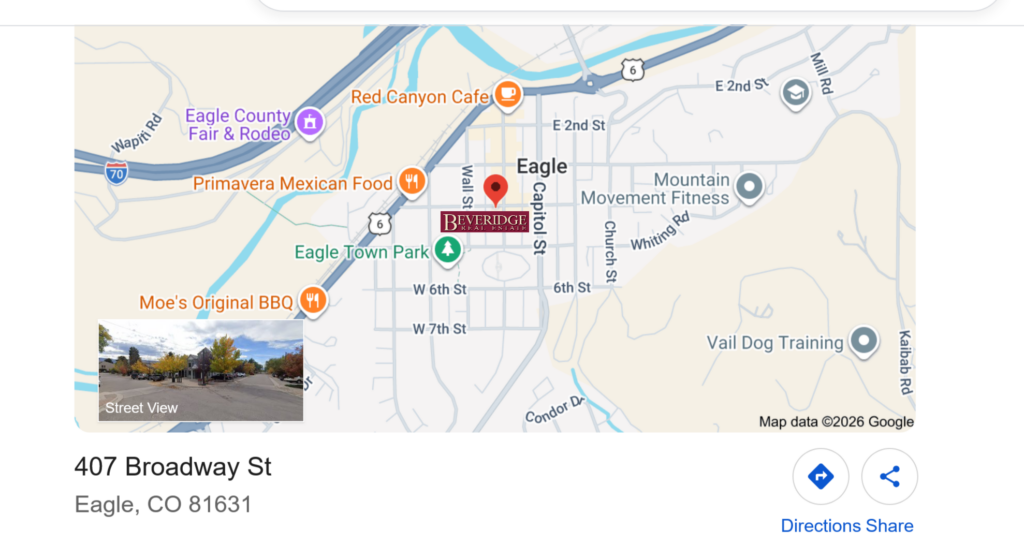Select Mountain Movement Fitness marker
The height and width of the screenshot is (544, 1024).
coord(749,186)
